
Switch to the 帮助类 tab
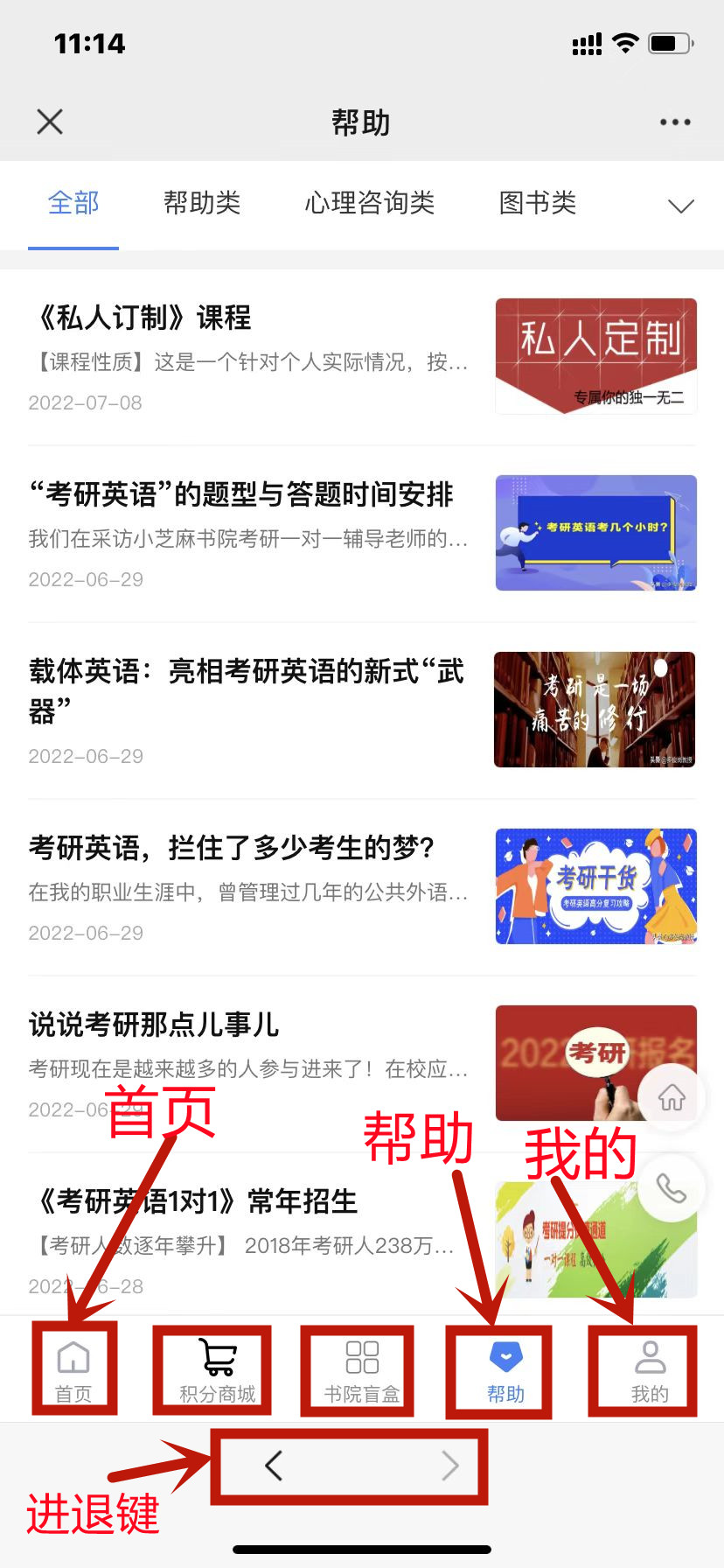pos(202,203)
